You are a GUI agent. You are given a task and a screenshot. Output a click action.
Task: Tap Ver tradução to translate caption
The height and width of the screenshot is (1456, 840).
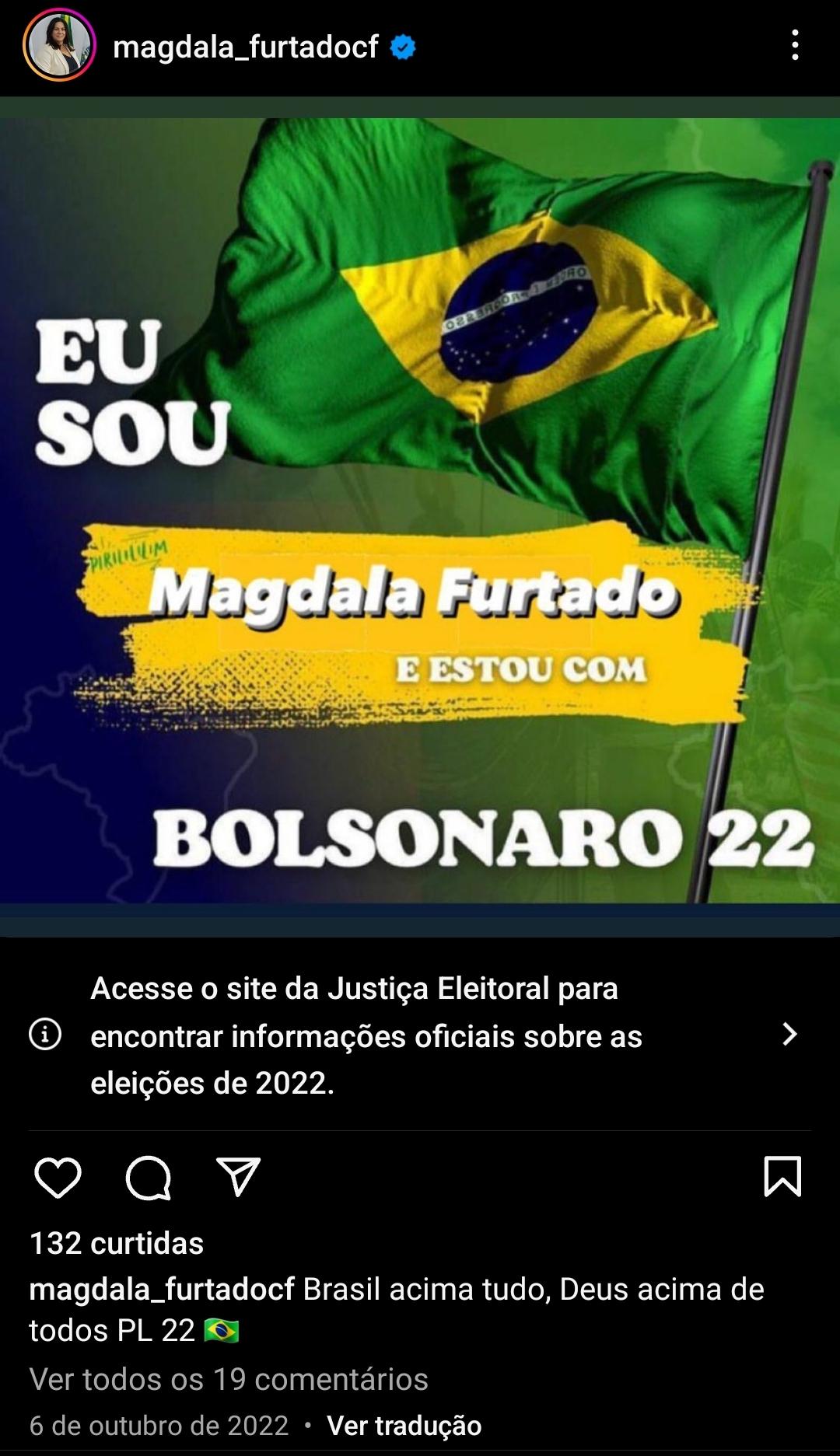point(404,1426)
